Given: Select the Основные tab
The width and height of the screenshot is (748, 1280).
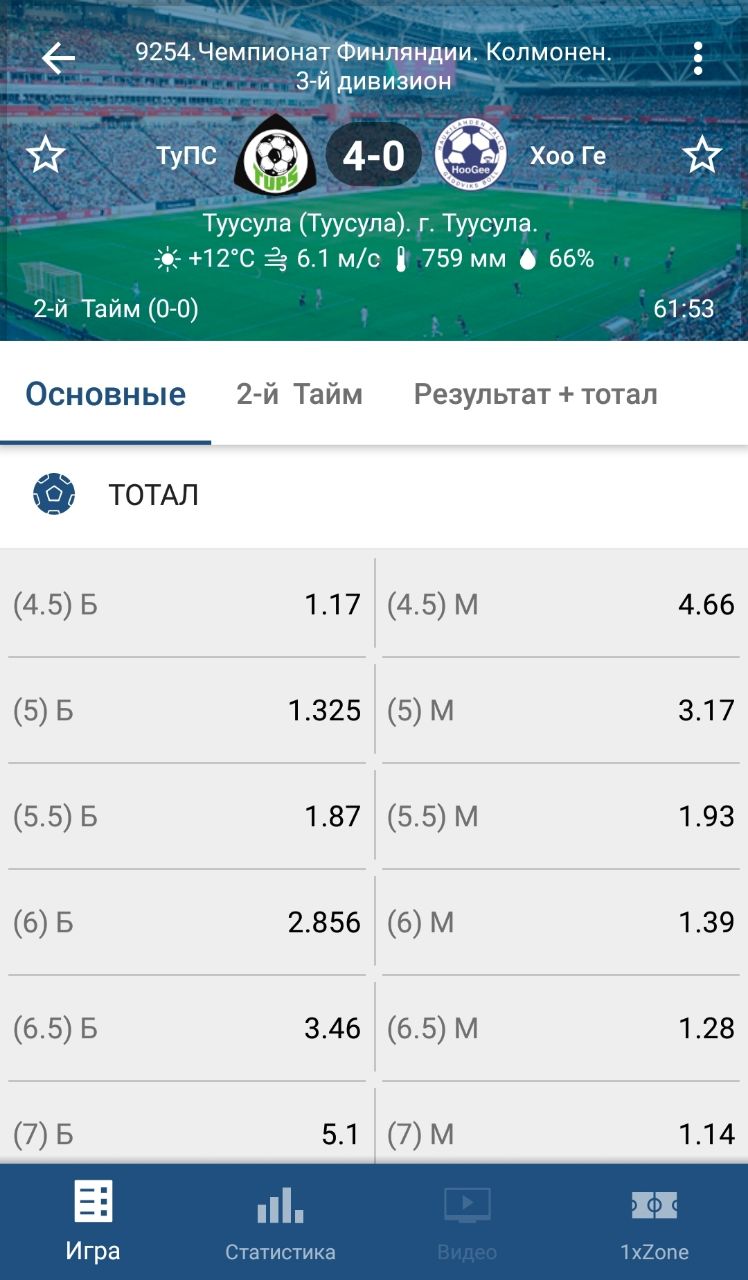Looking at the screenshot, I should click(x=105, y=394).
